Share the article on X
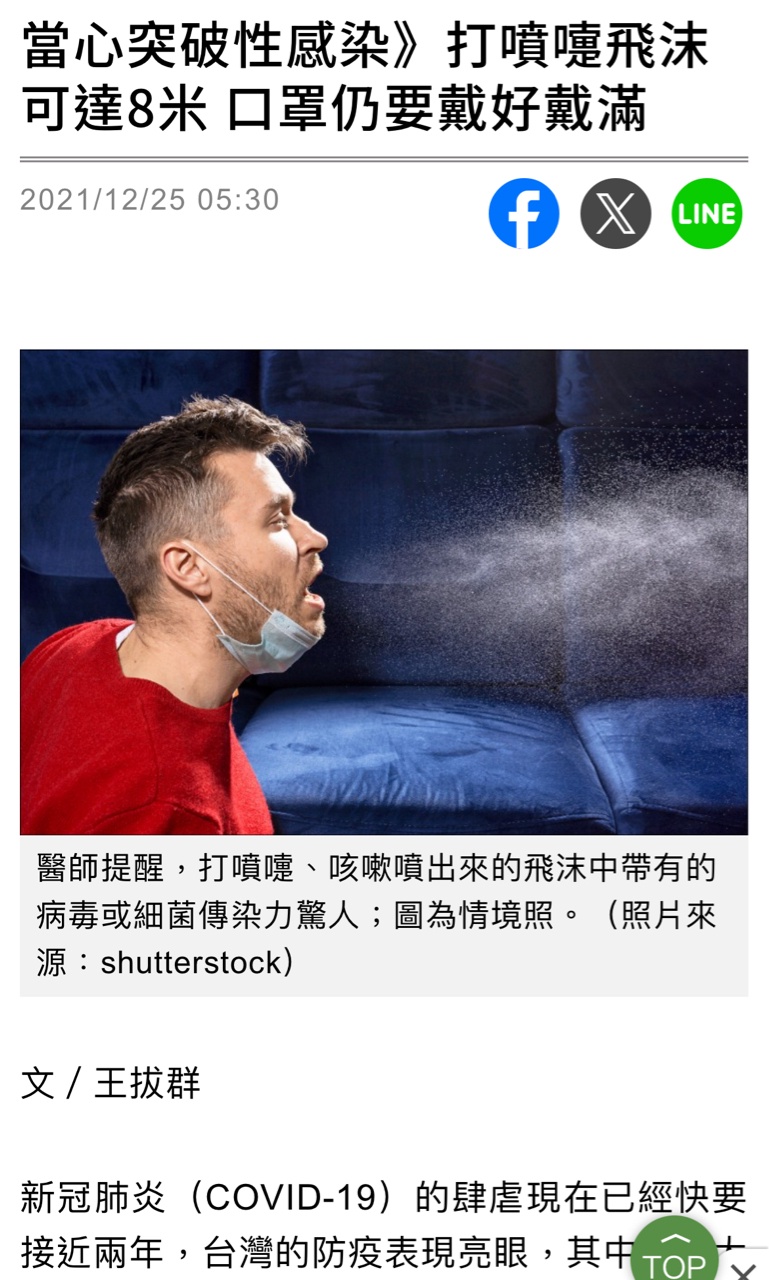Screen dimensions: 769x1280 coord(615,213)
